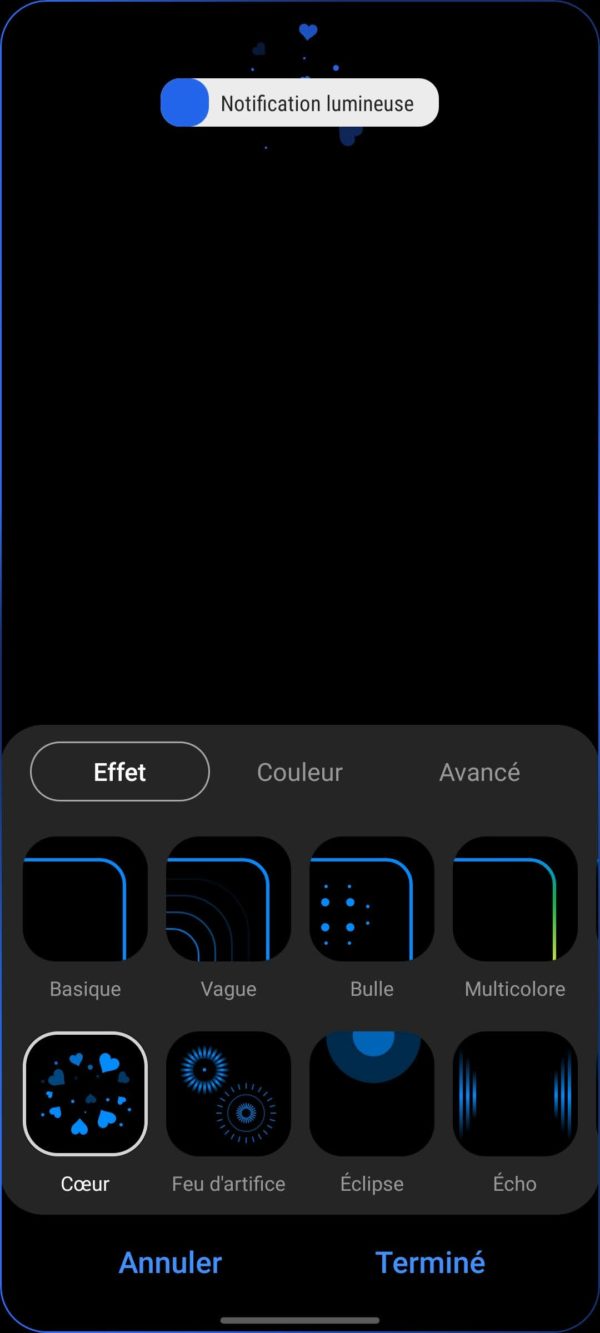Pick the Éclipse effect
The image size is (600, 1333).
(372, 1094)
